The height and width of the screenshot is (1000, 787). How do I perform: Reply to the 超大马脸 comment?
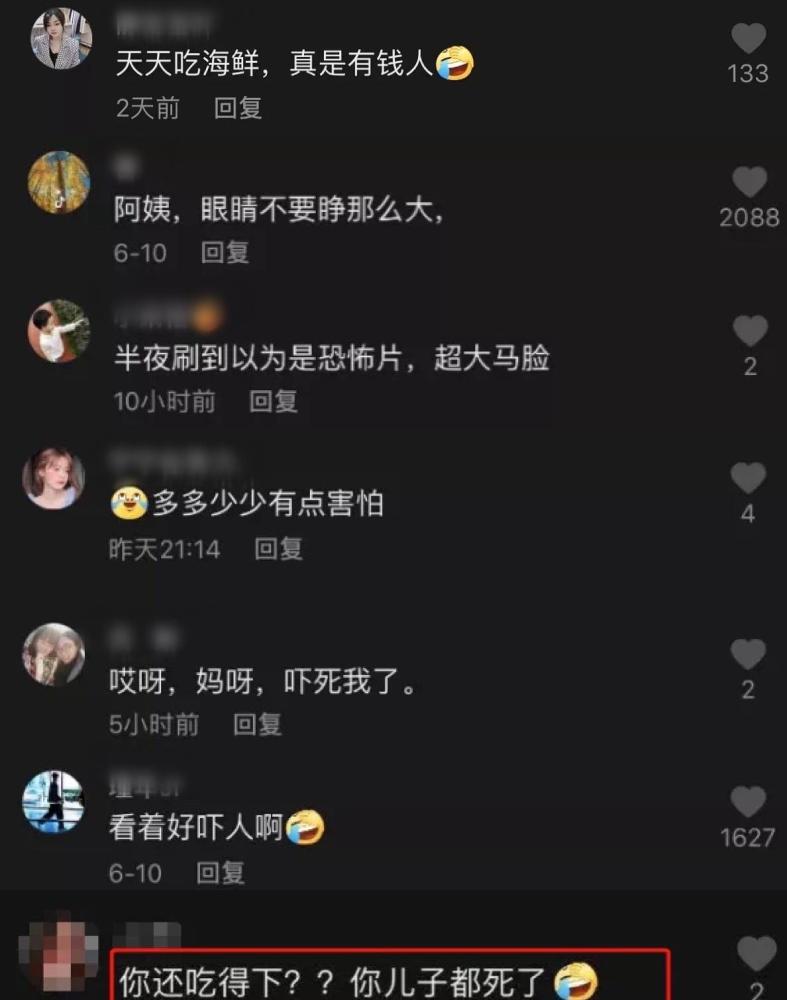point(273,402)
